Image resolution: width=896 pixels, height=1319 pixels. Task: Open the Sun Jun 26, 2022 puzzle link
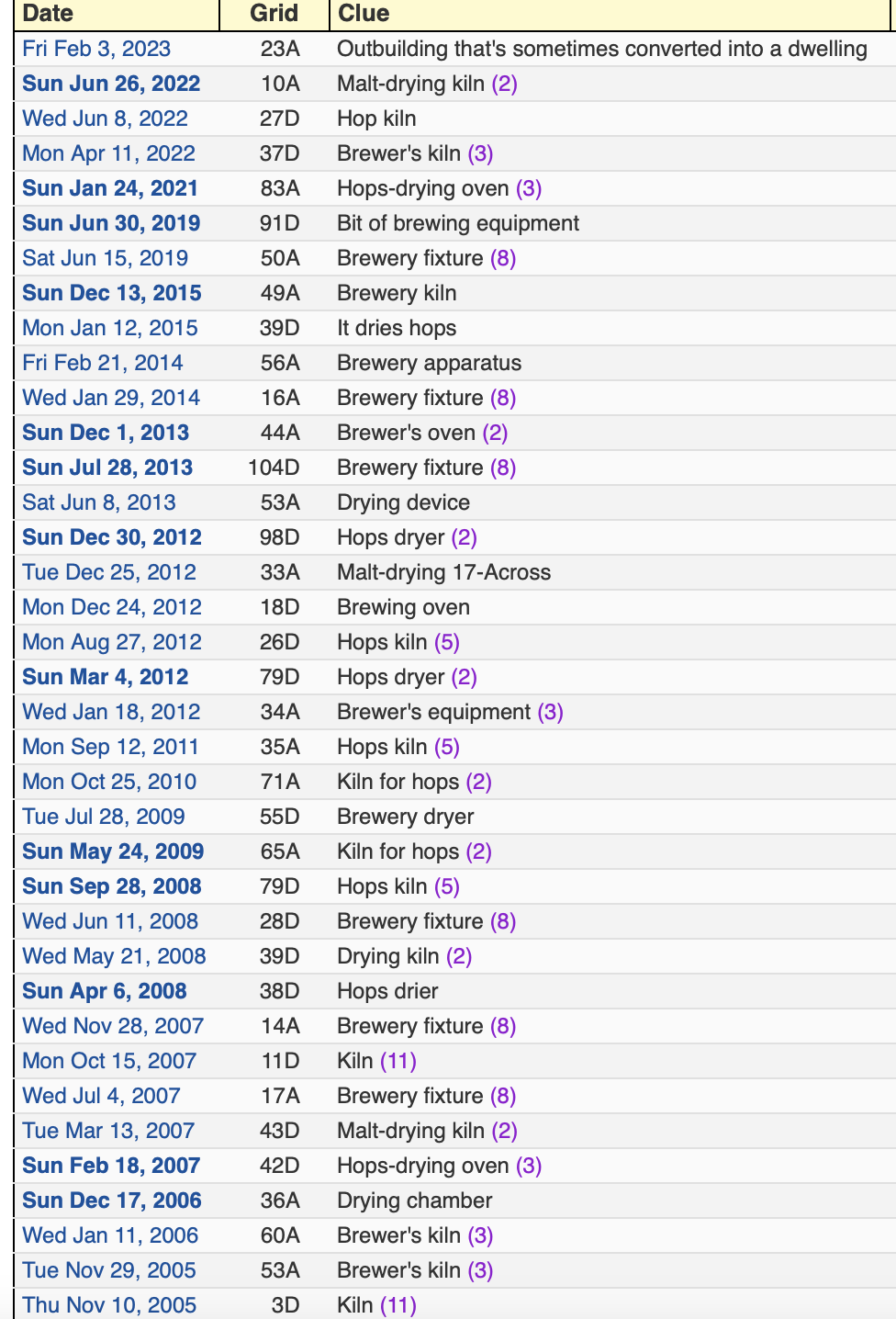(x=111, y=84)
